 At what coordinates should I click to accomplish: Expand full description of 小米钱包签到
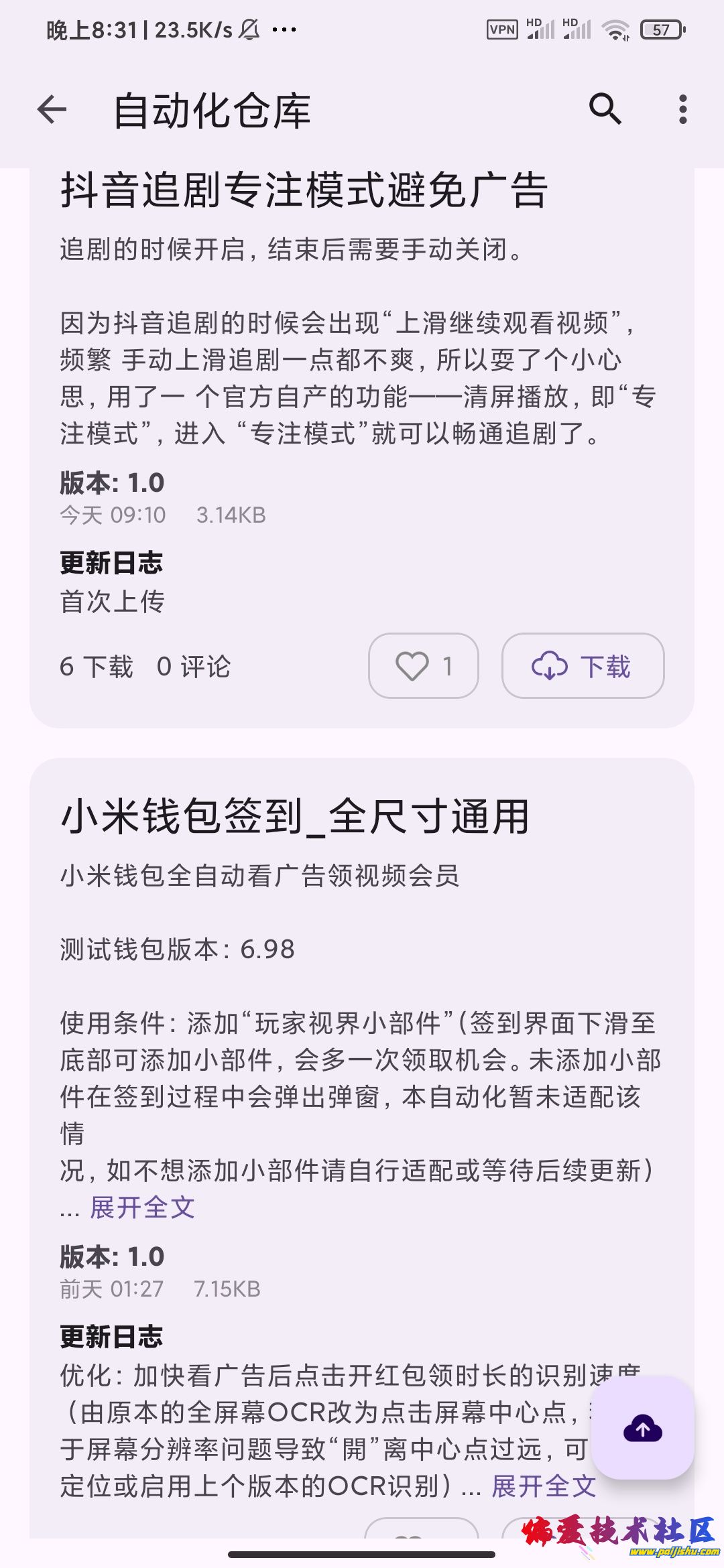click(142, 1207)
